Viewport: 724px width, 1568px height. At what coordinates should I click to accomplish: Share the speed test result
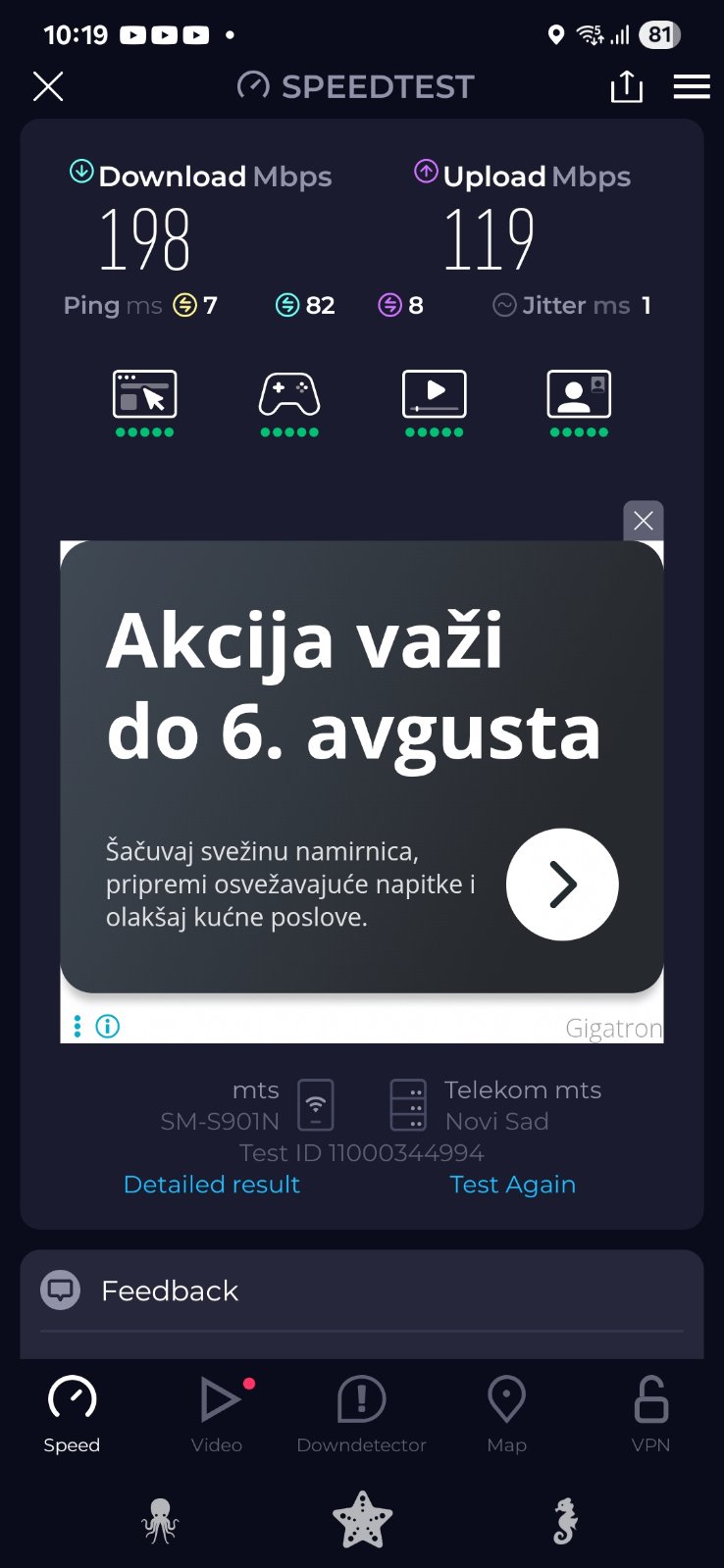click(x=626, y=86)
